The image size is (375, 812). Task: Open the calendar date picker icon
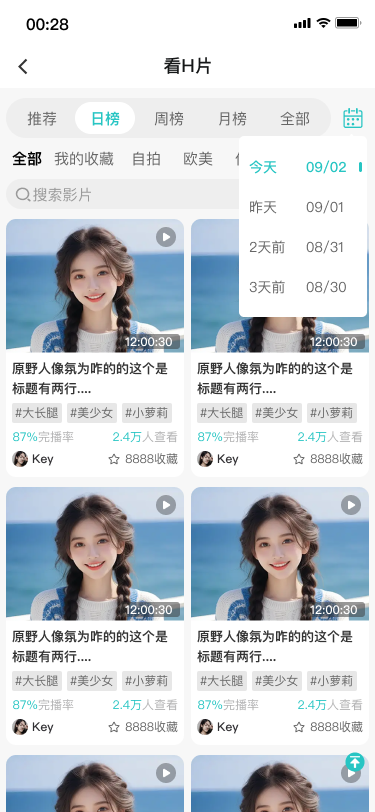353,118
